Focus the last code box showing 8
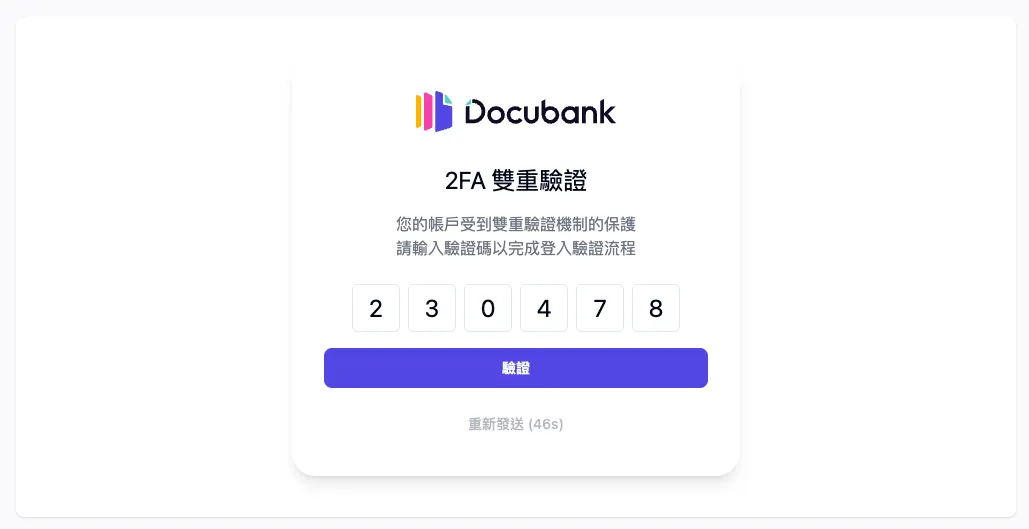This screenshot has height=529, width=1029. 656,308
